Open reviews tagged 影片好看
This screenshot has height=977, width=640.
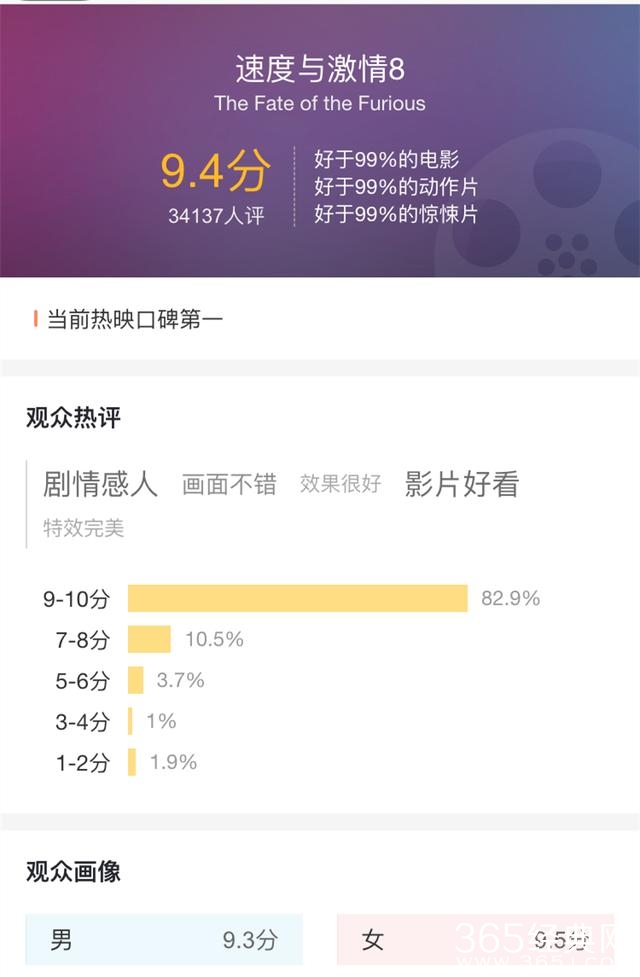click(x=461, y=485)
